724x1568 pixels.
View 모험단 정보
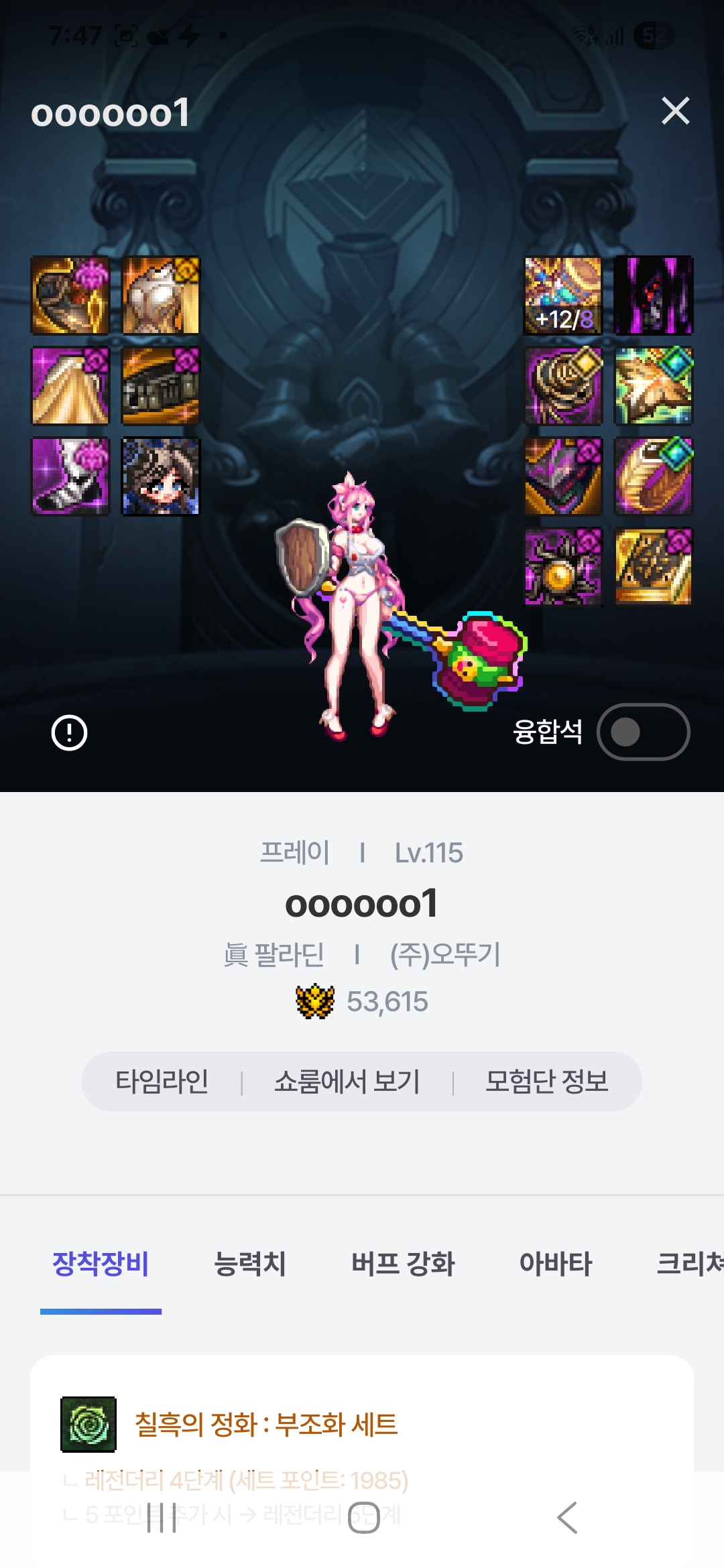tap(546, 1082)
